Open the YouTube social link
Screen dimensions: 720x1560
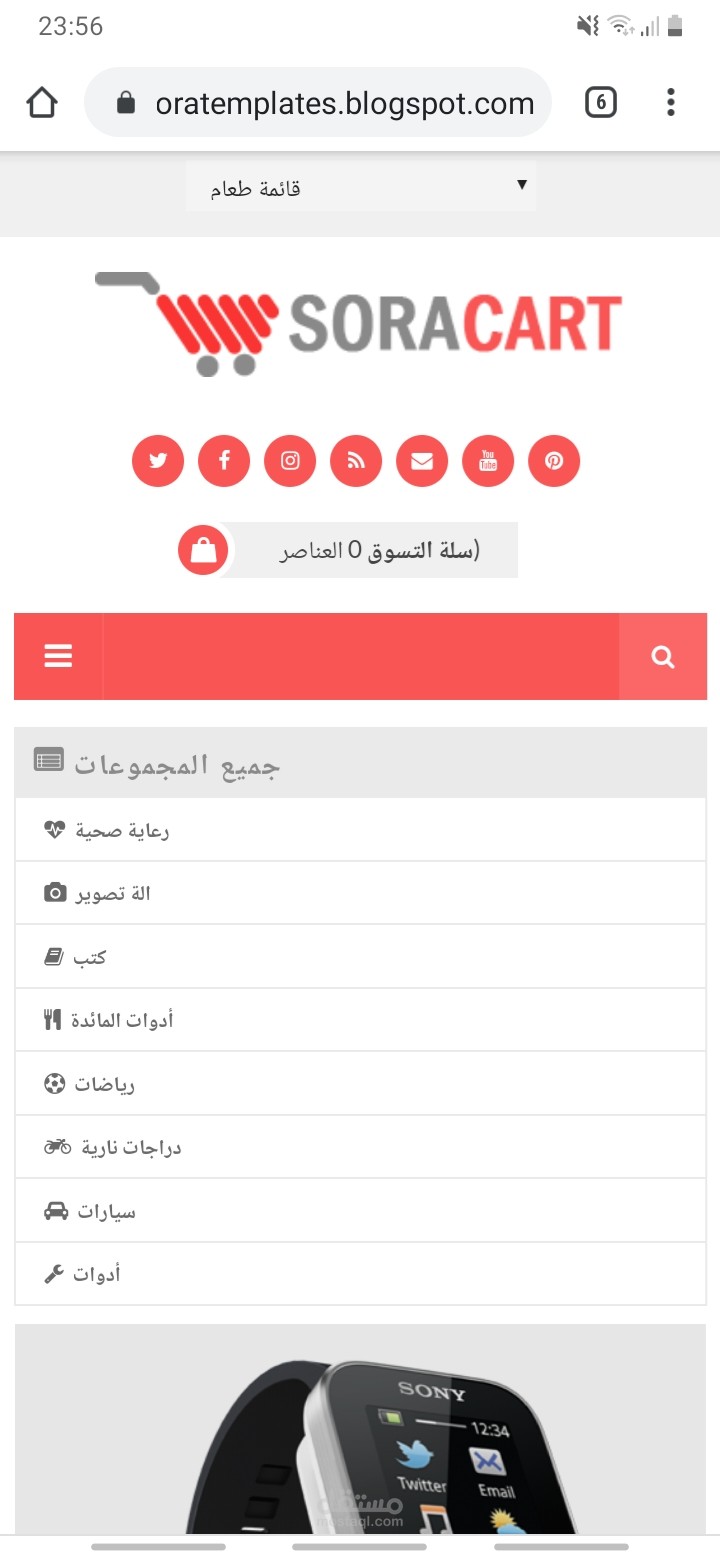(x=488, y=461)
